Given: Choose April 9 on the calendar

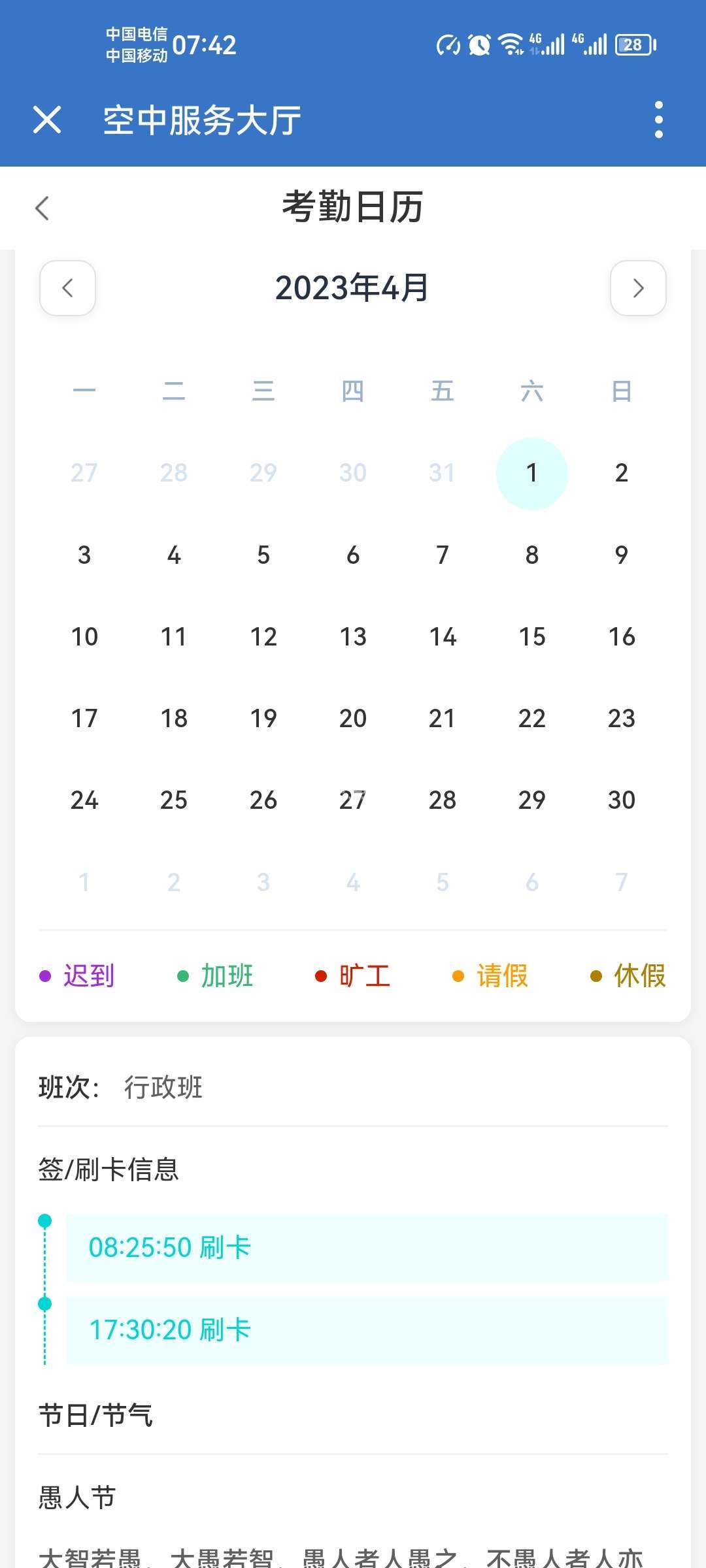Looking at the screenshot, I should coord(621,555).
